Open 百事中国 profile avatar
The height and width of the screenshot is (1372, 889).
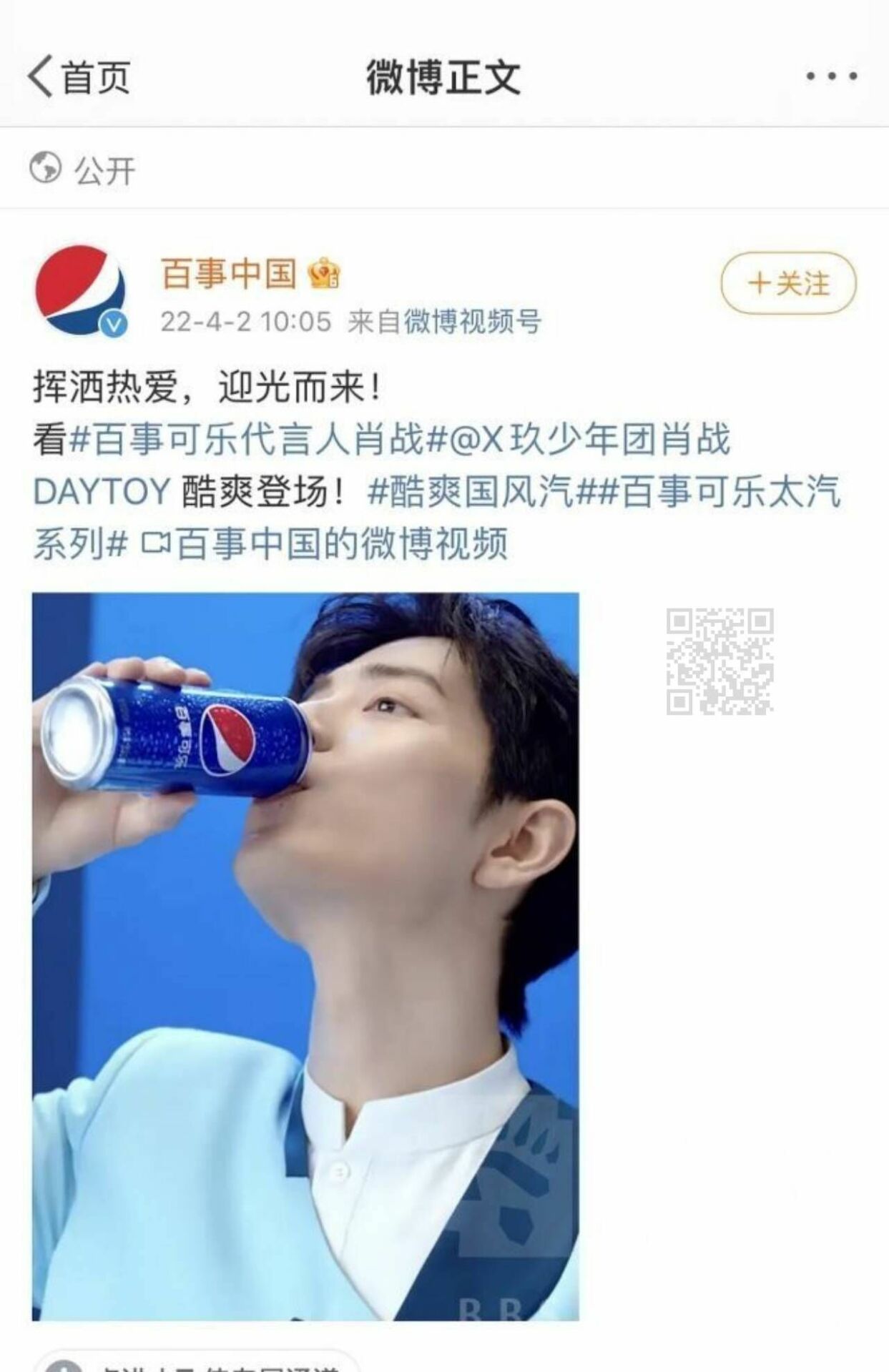[81, 290]
